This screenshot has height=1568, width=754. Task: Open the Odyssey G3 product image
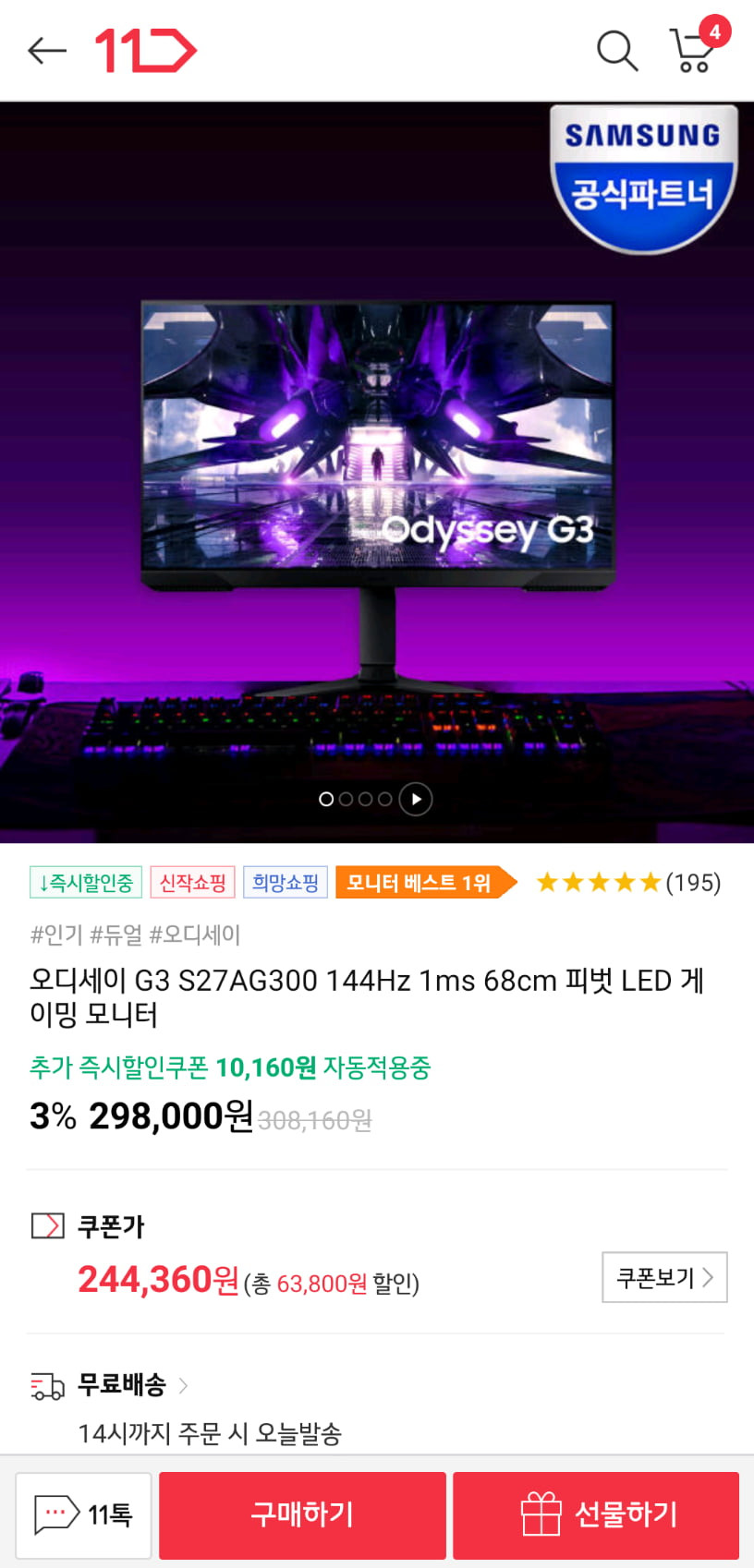tap(377, 473)
